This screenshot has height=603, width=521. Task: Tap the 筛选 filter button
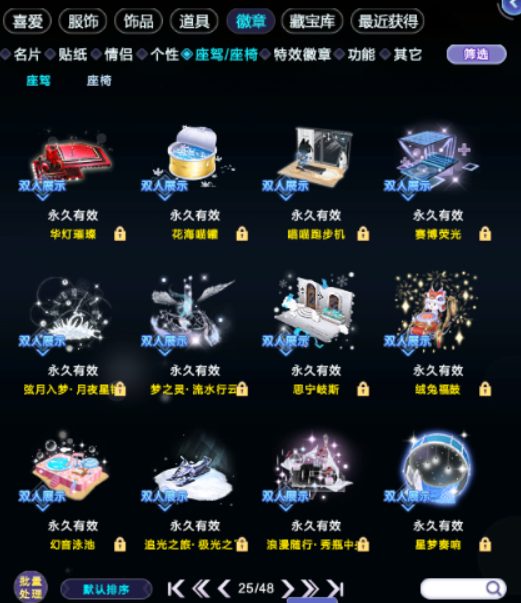pos(476,54)
